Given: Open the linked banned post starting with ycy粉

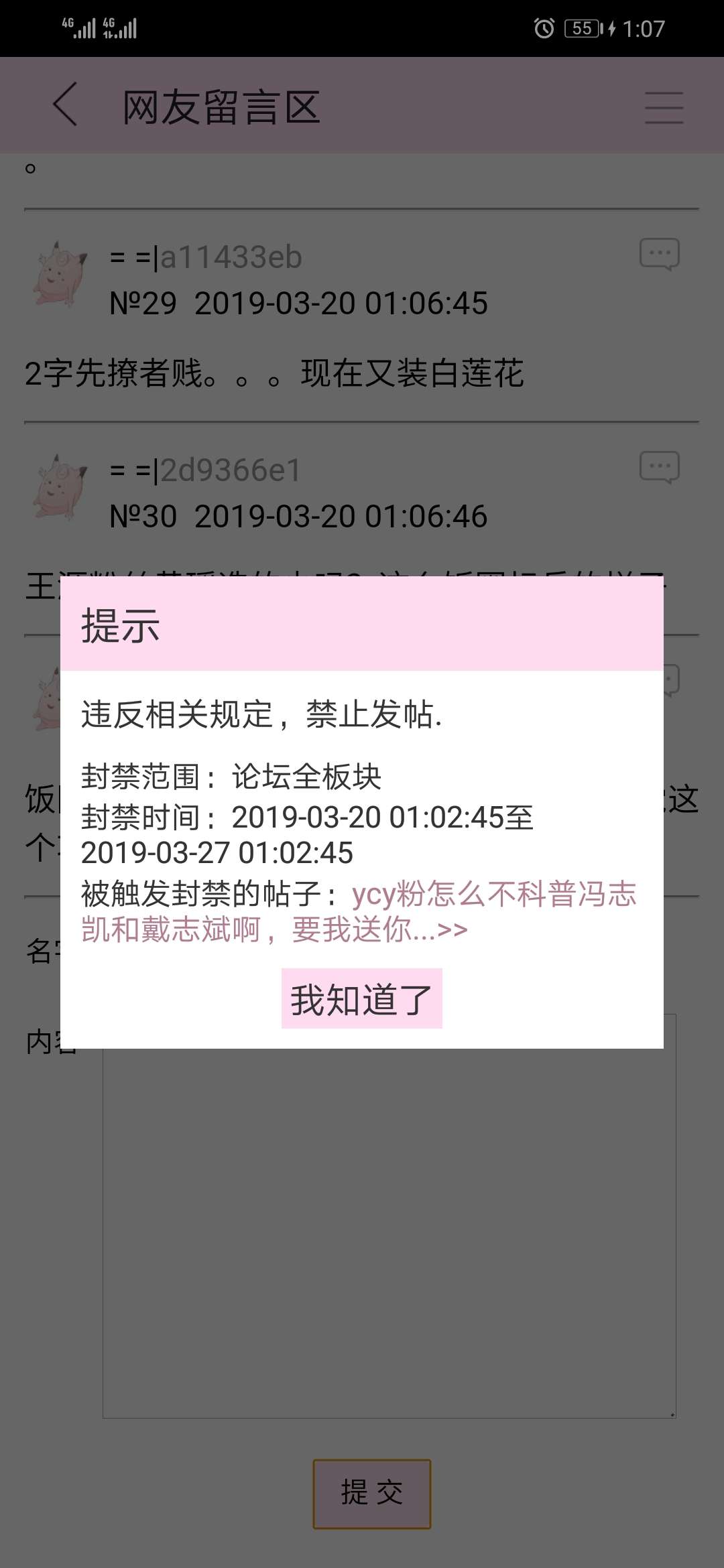Looking at the screenshot, I should pos(359,911).
